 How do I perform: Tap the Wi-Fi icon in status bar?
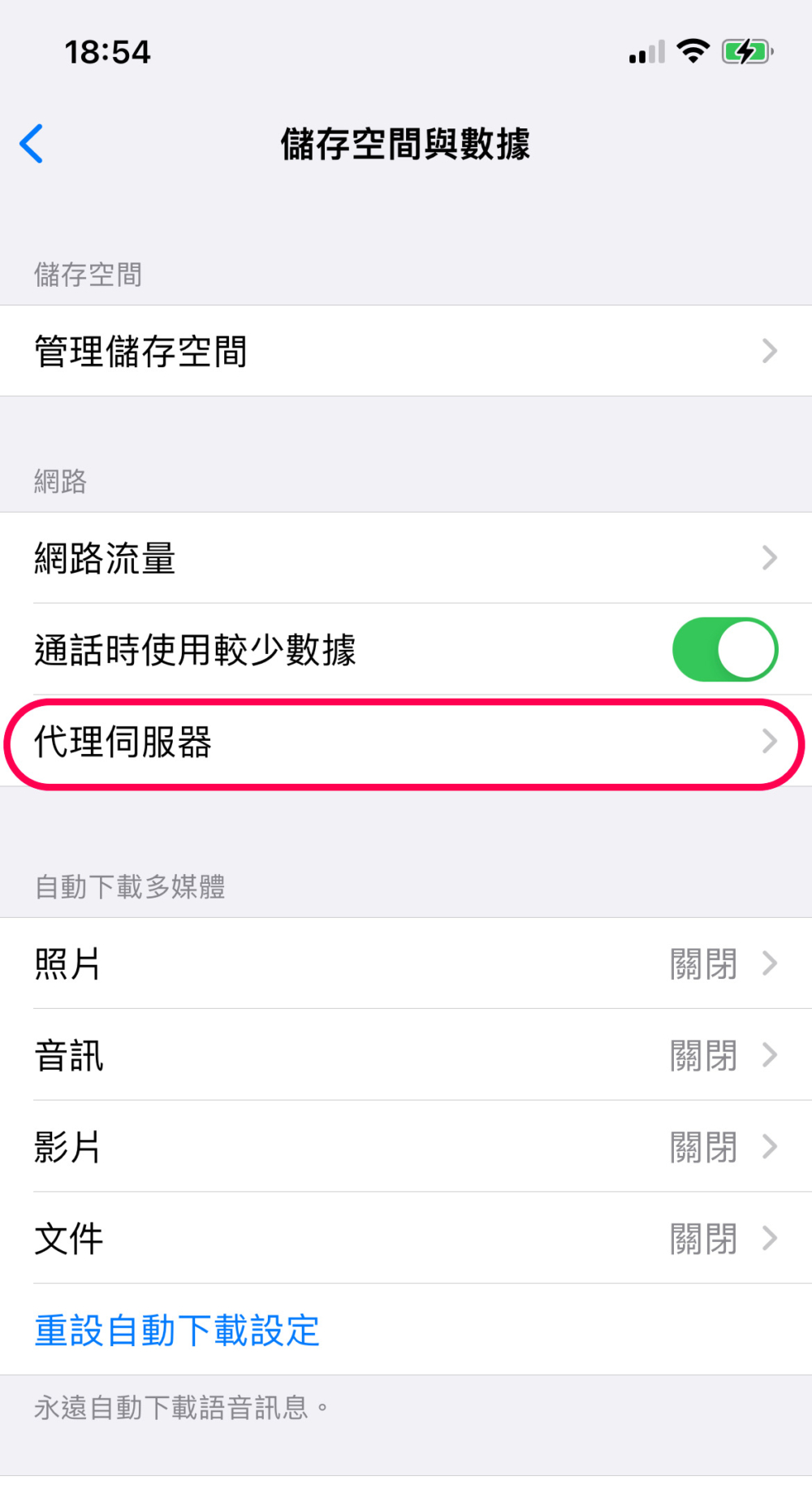693,50
